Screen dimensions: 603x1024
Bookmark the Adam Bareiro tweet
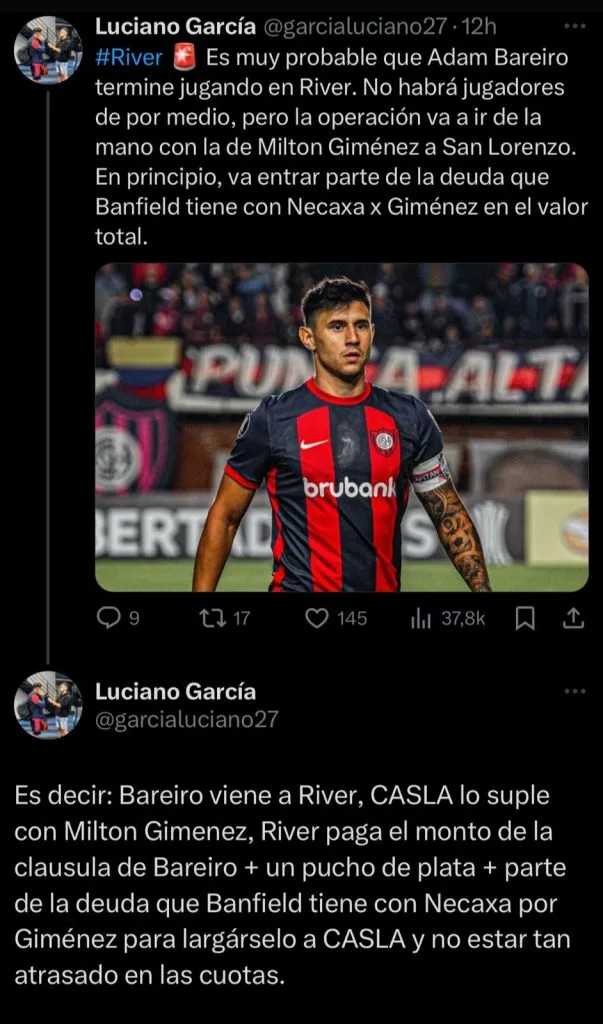coord(525,619)
